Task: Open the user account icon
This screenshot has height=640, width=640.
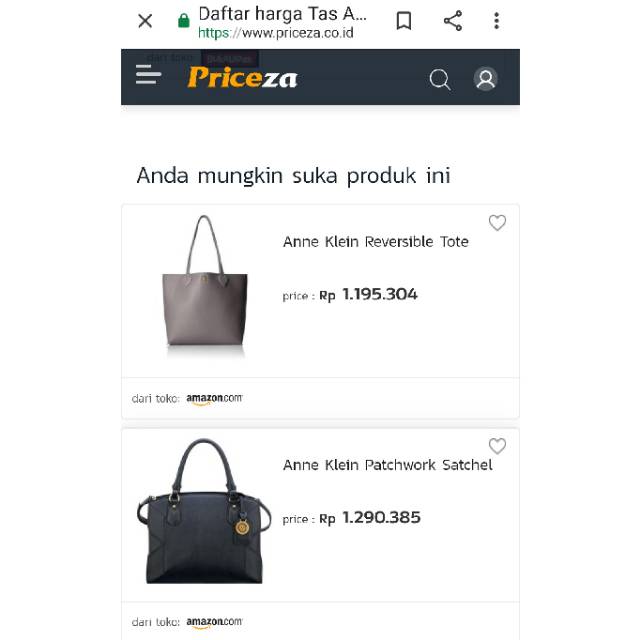Action: (x=485, y=78)
